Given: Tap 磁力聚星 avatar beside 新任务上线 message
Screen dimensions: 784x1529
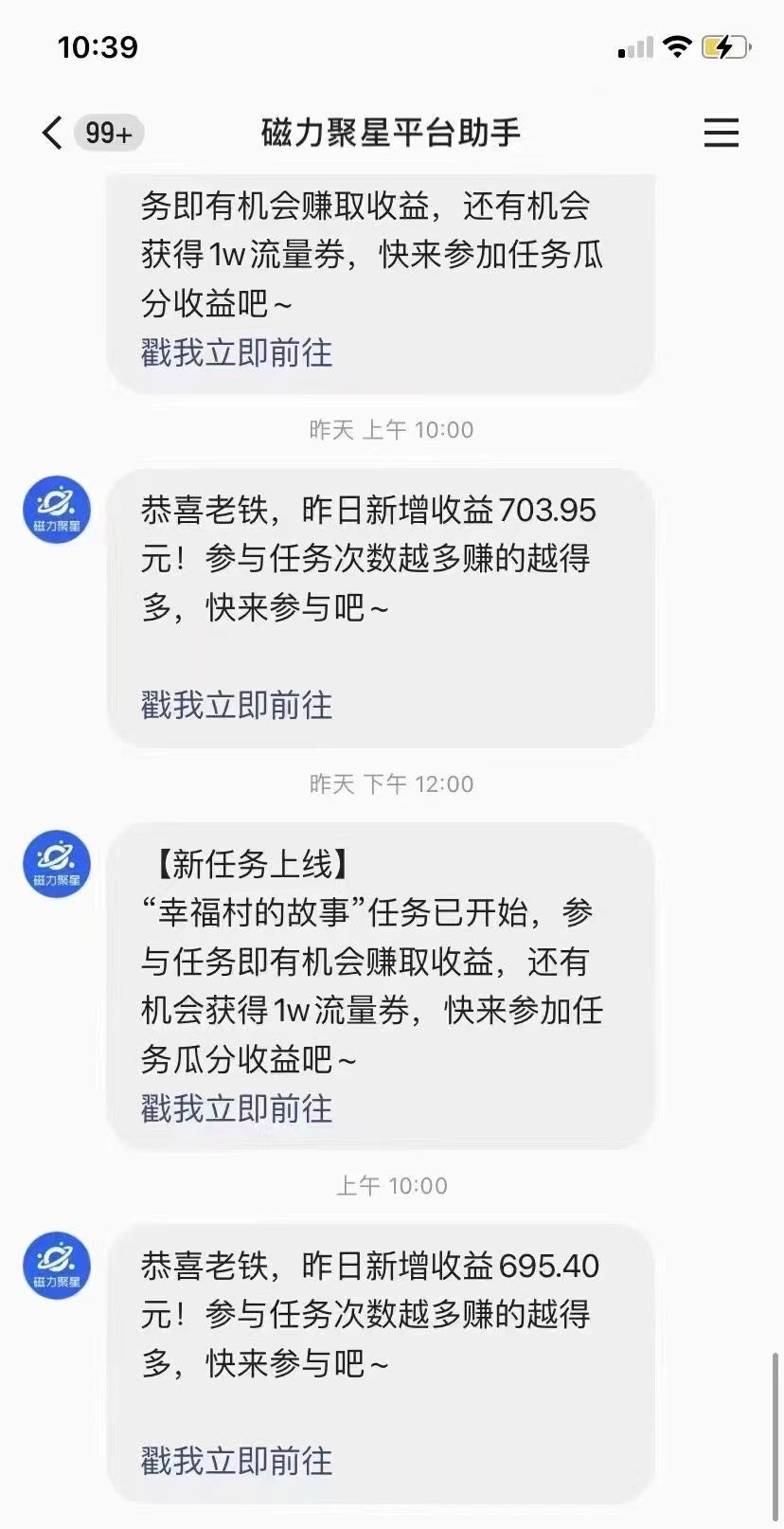Looking at the screenshot, I should [x=57, y=864].
